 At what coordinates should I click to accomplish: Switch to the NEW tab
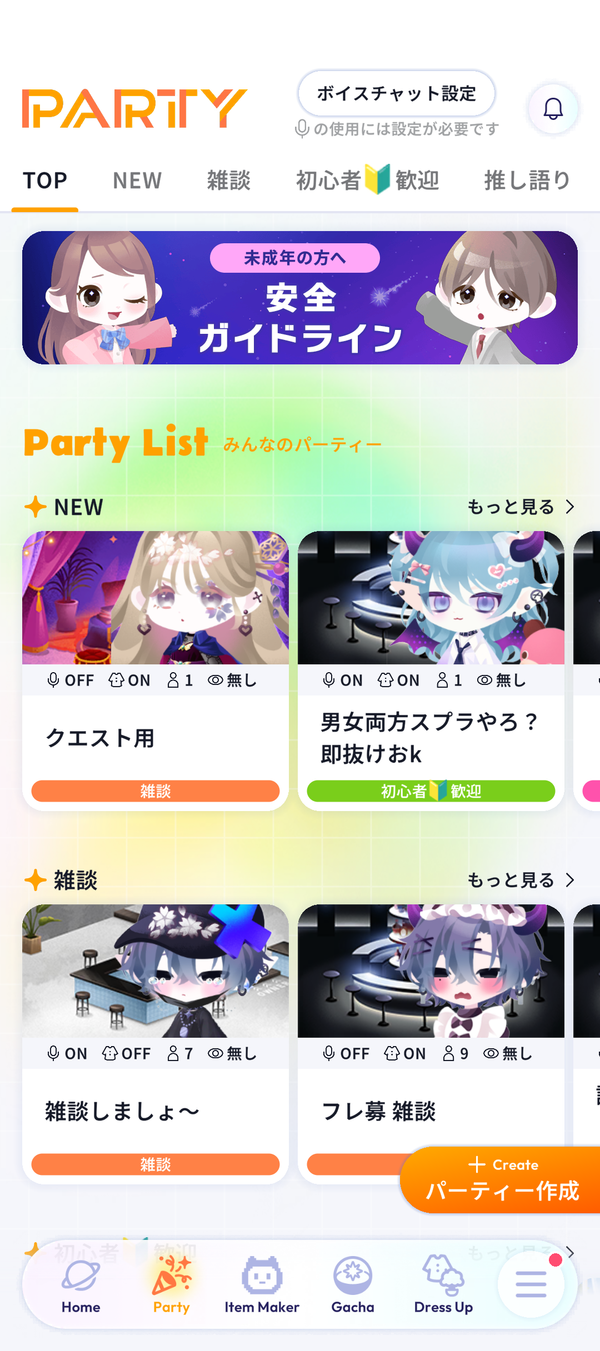pyautogui.click(x=137, y=181)
